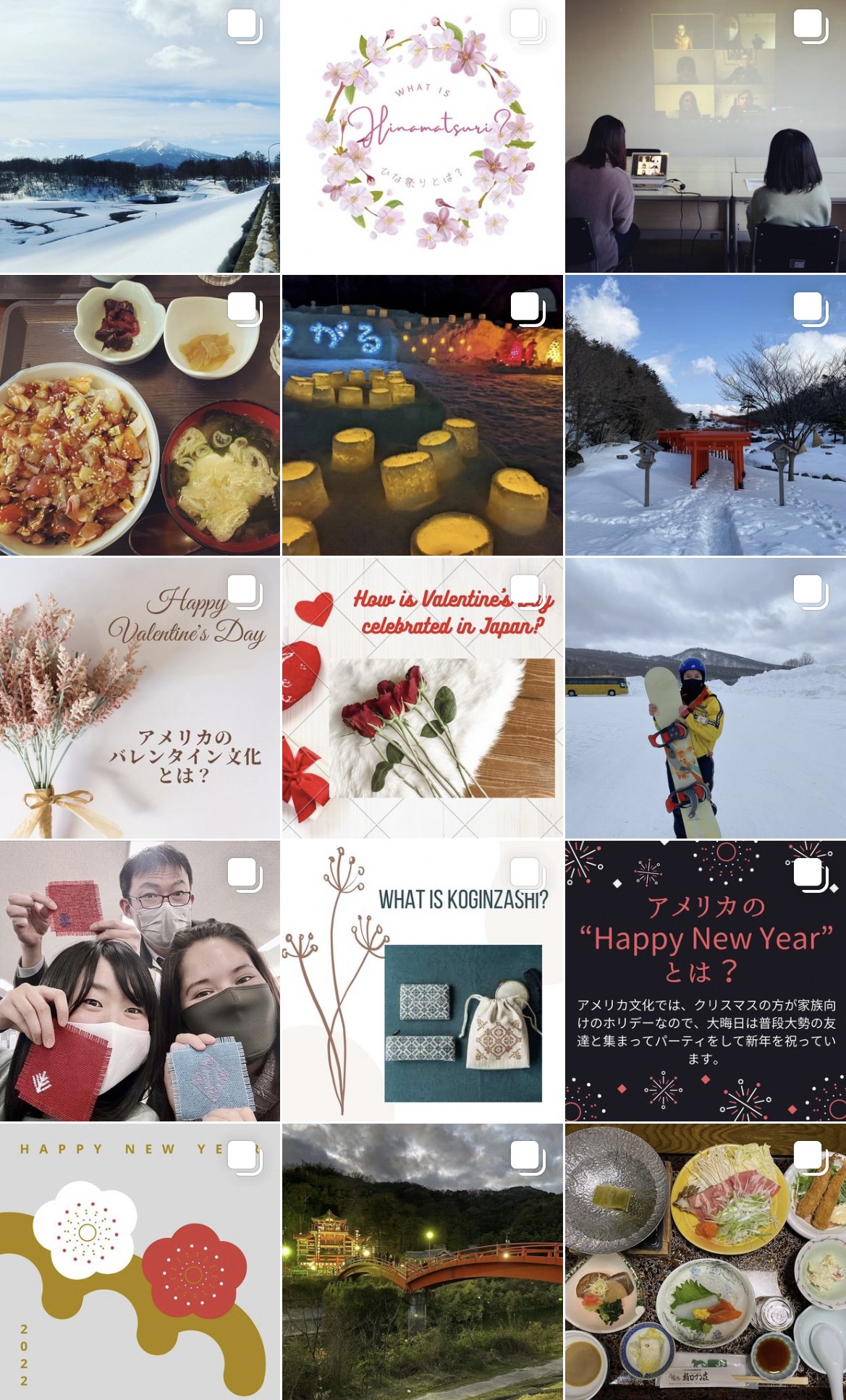The width and height of the screenshot is (846, 1400).
Task: Open the アメリカの 'Happy New Year' とは post
Action: (x=705, y=980)
